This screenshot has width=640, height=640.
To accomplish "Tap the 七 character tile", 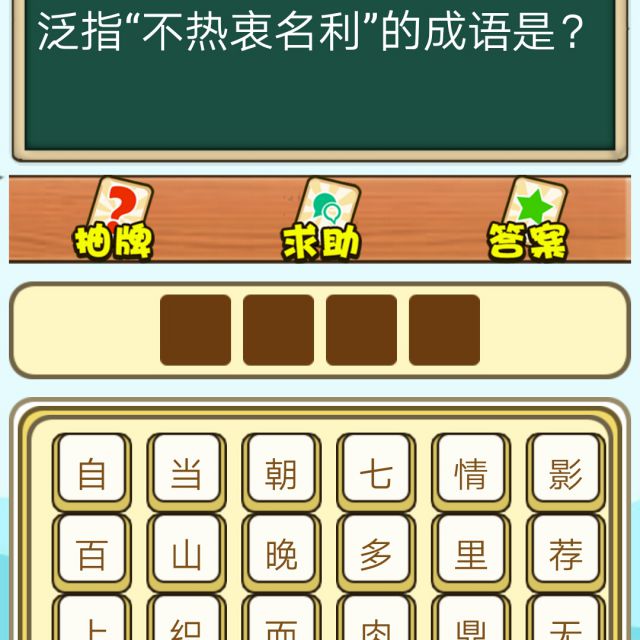I will coord(376,472).
